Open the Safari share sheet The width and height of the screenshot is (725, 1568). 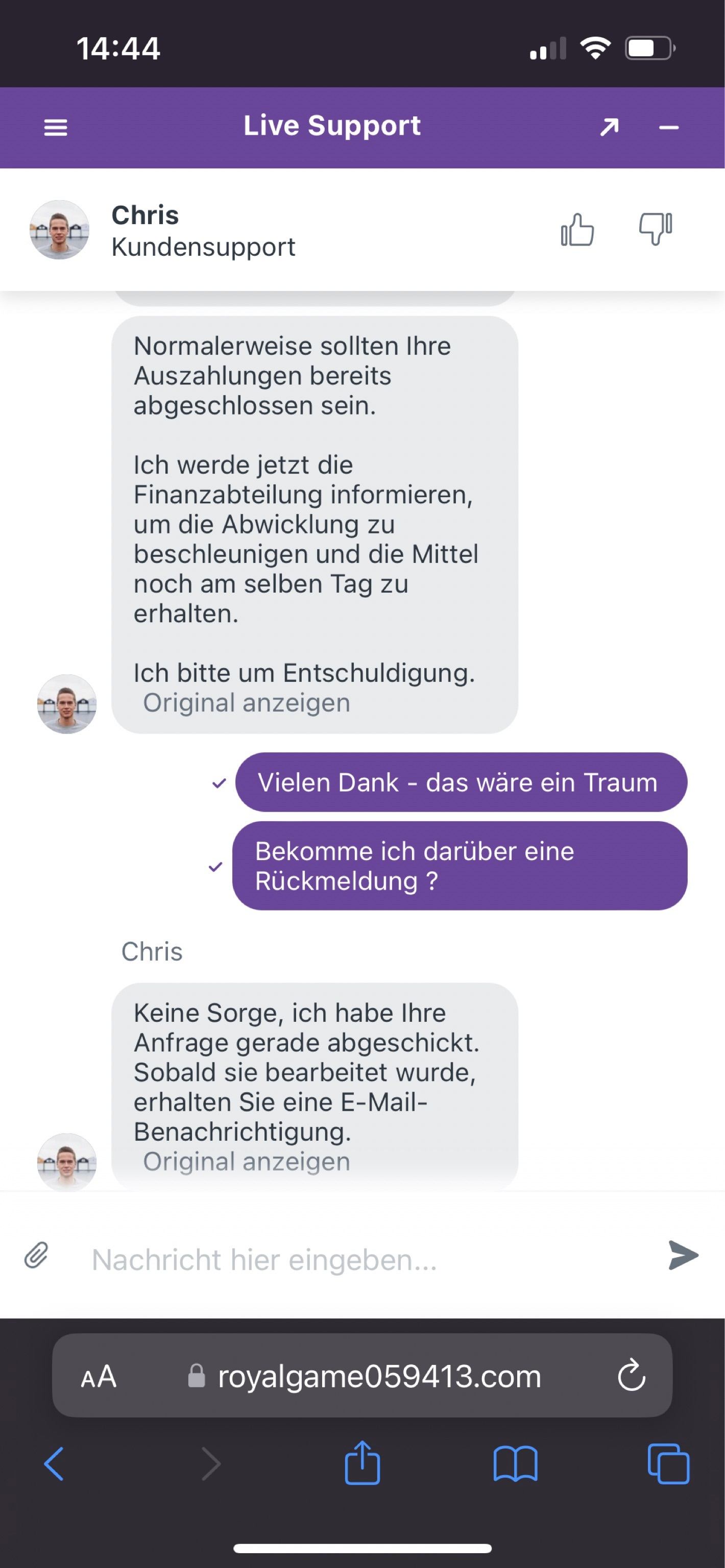(362, 1463)
